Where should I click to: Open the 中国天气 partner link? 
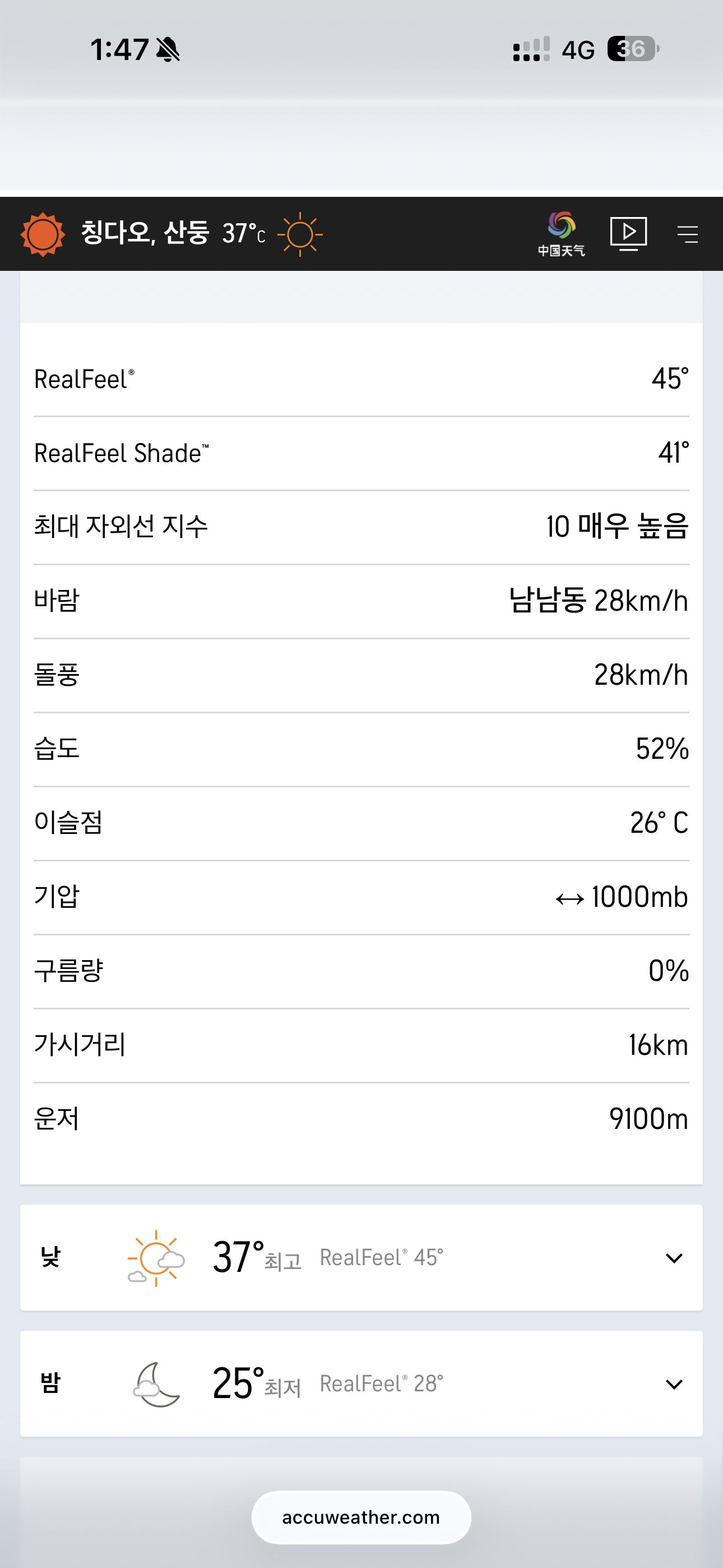point(561,234)
